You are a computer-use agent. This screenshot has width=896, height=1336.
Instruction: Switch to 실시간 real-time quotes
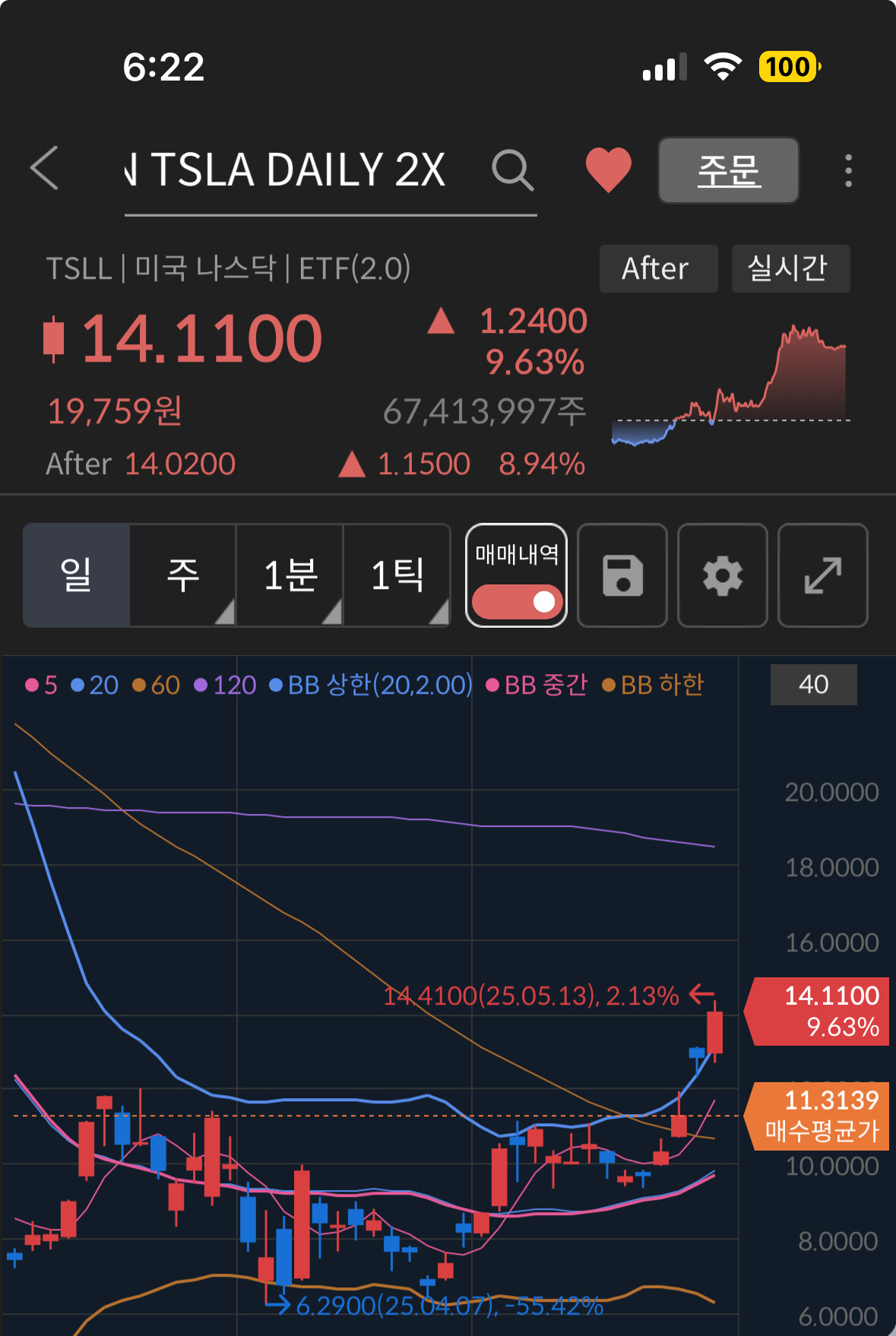pos(790,268)
